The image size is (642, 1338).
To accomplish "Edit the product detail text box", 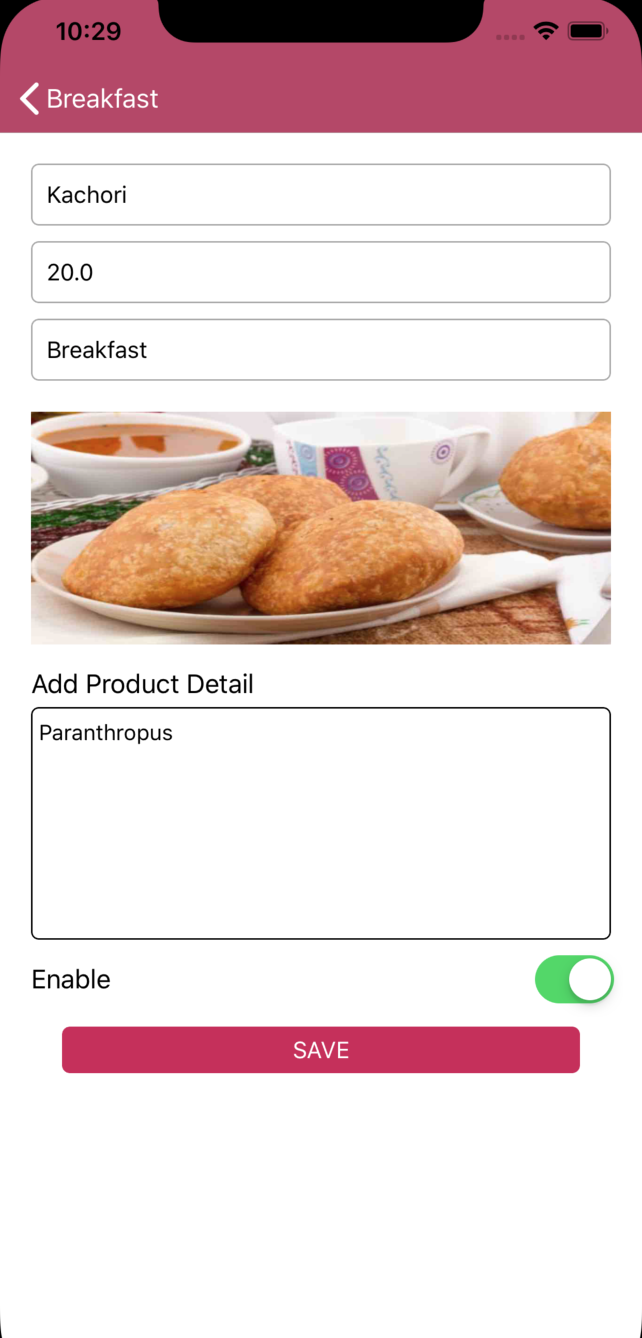I will point(321,823).
